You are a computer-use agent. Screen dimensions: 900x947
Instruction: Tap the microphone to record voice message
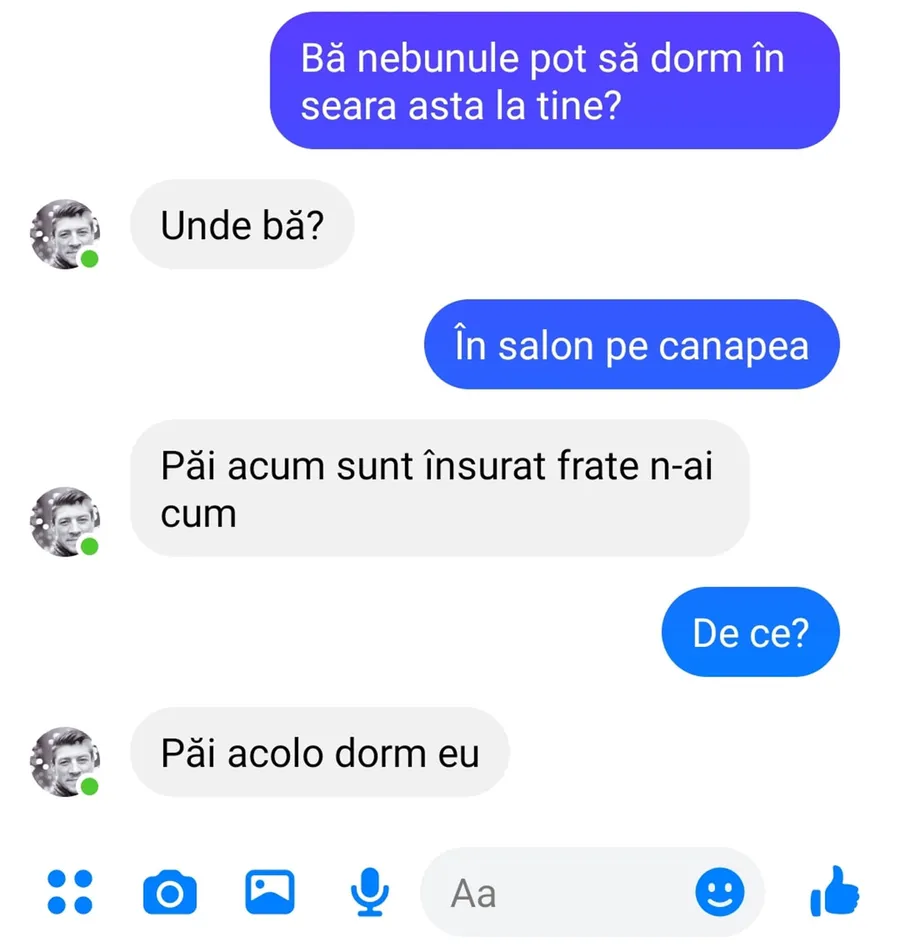coord(371,892)
